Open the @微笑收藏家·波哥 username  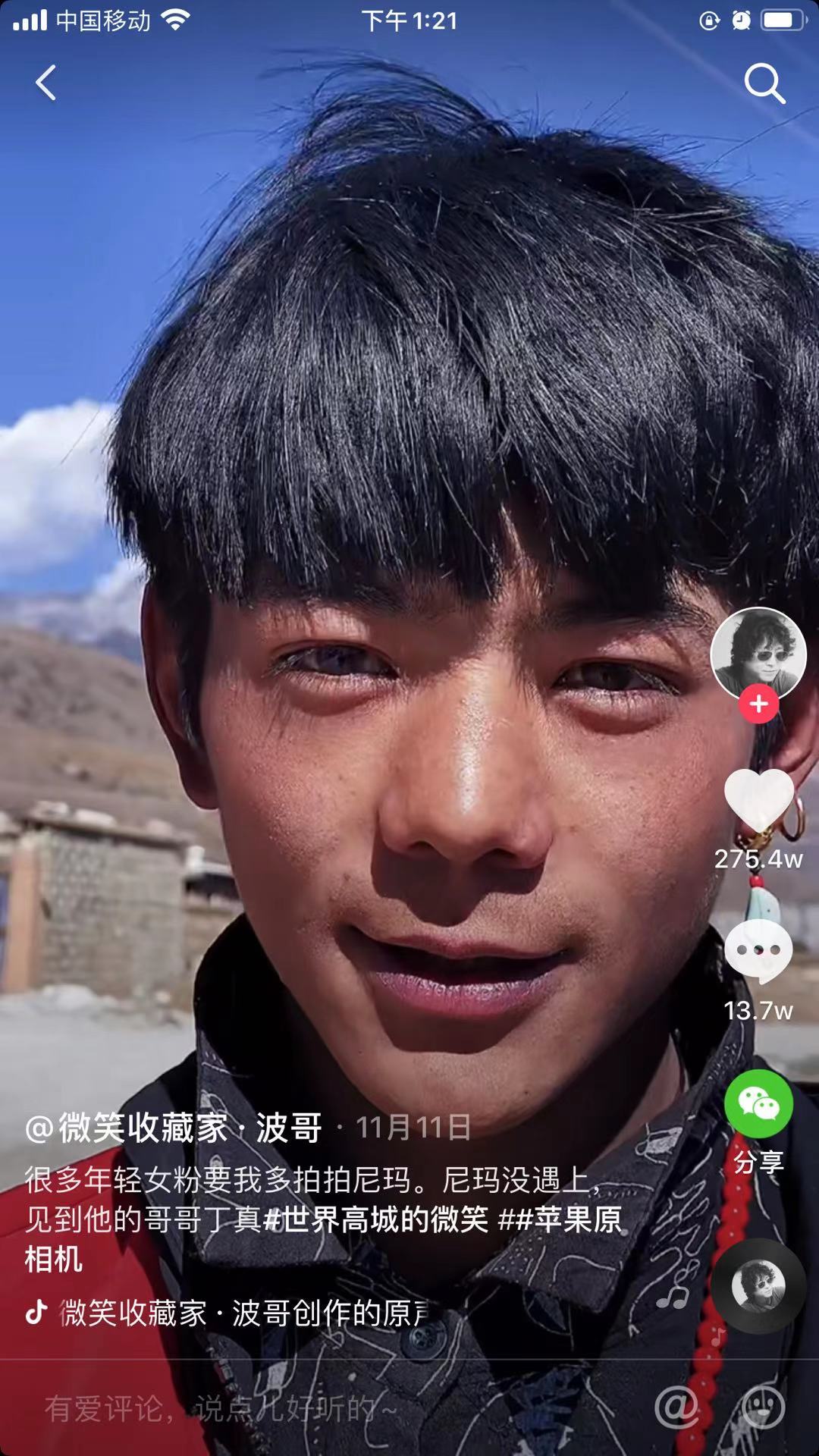(x=174, y=1128)
